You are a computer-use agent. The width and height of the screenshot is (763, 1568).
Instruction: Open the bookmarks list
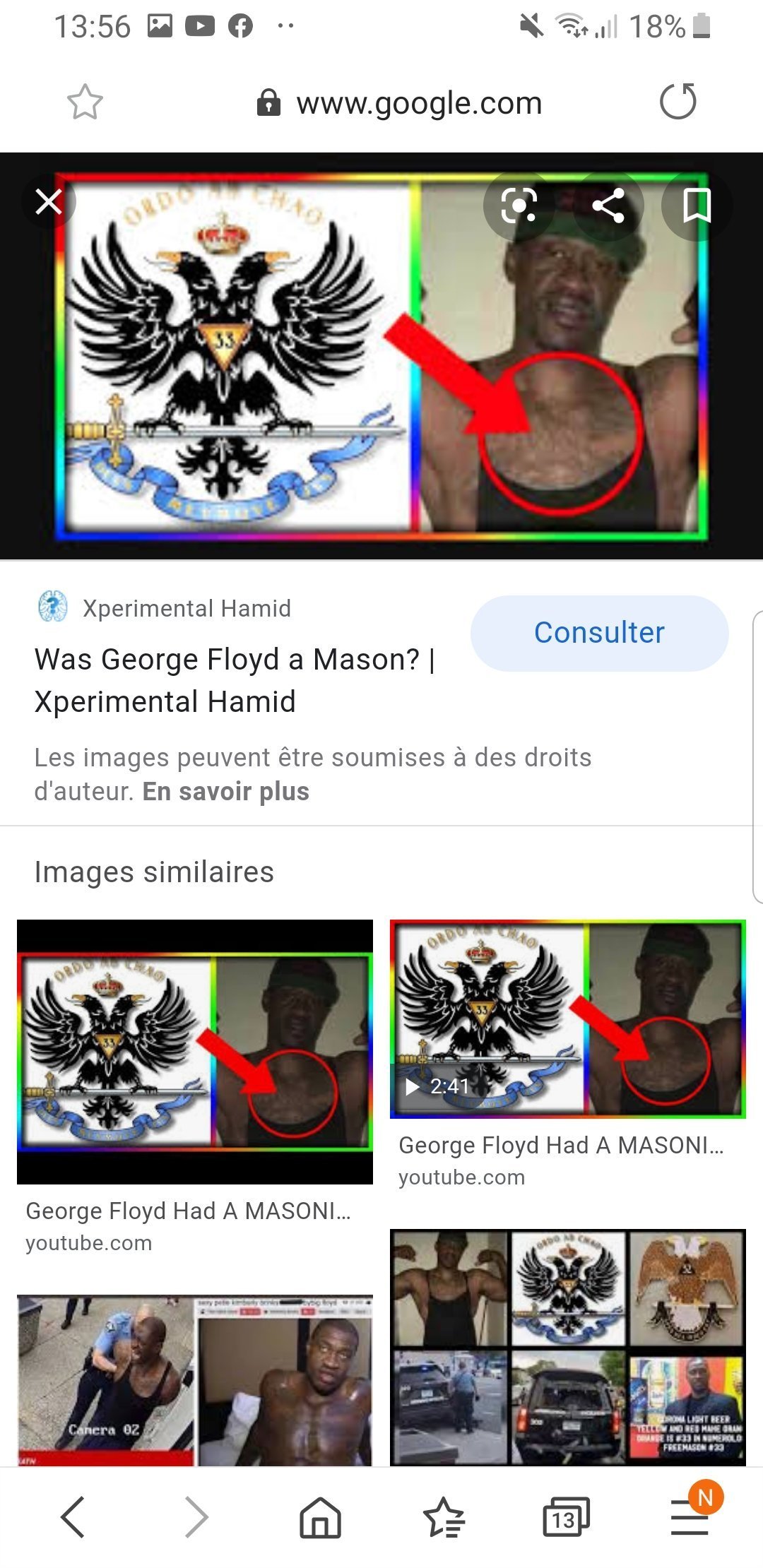pos(443,1517)
